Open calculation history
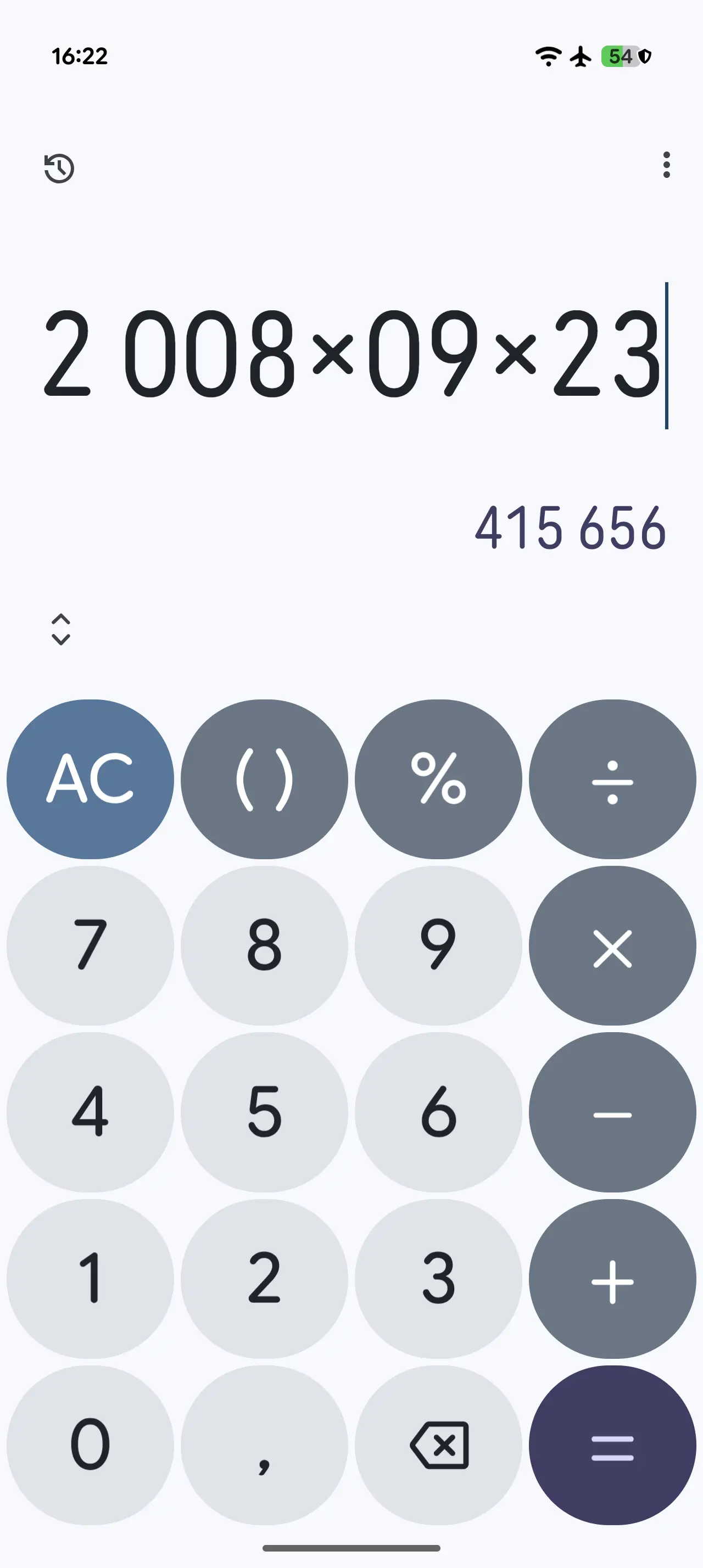 59,168
